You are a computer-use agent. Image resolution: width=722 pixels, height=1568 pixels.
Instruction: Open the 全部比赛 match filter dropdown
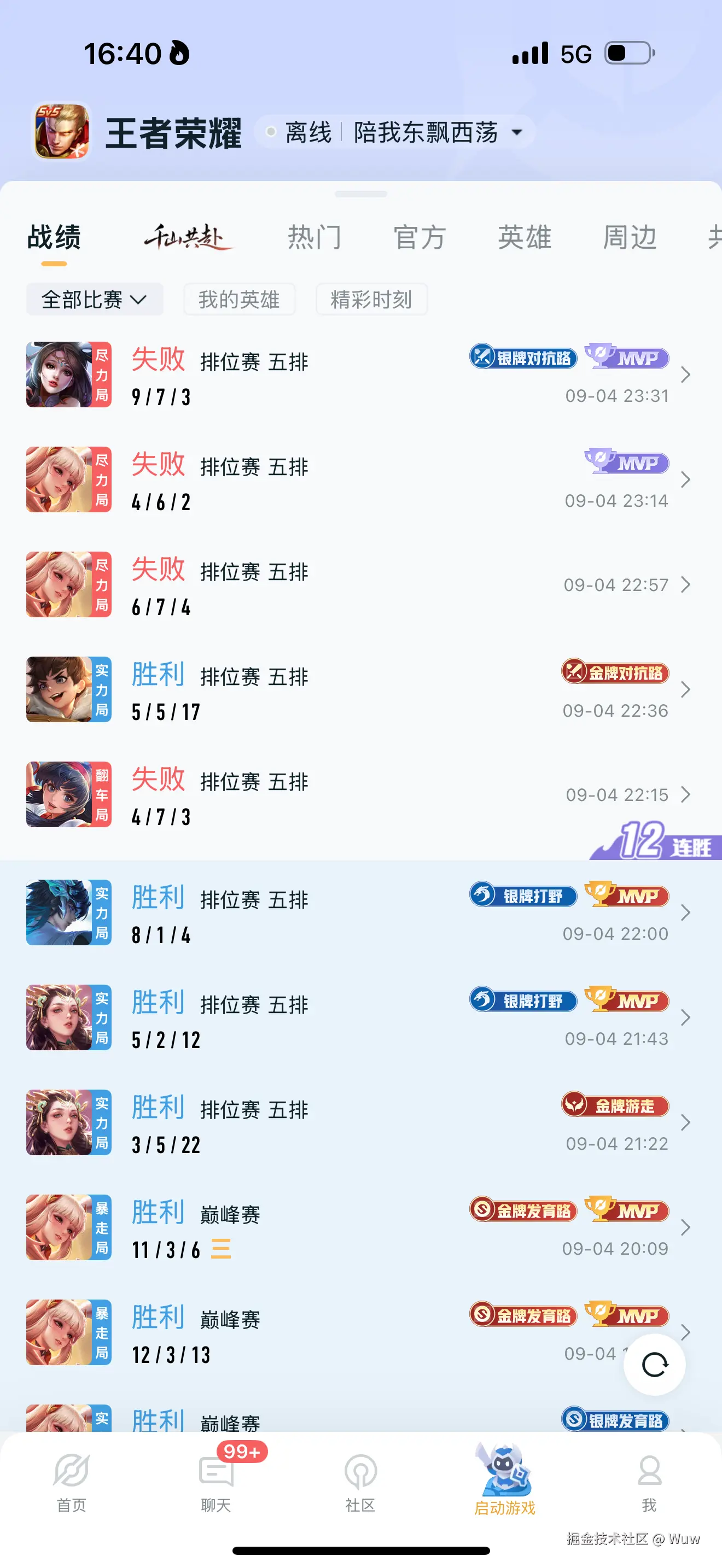(94, 299)
